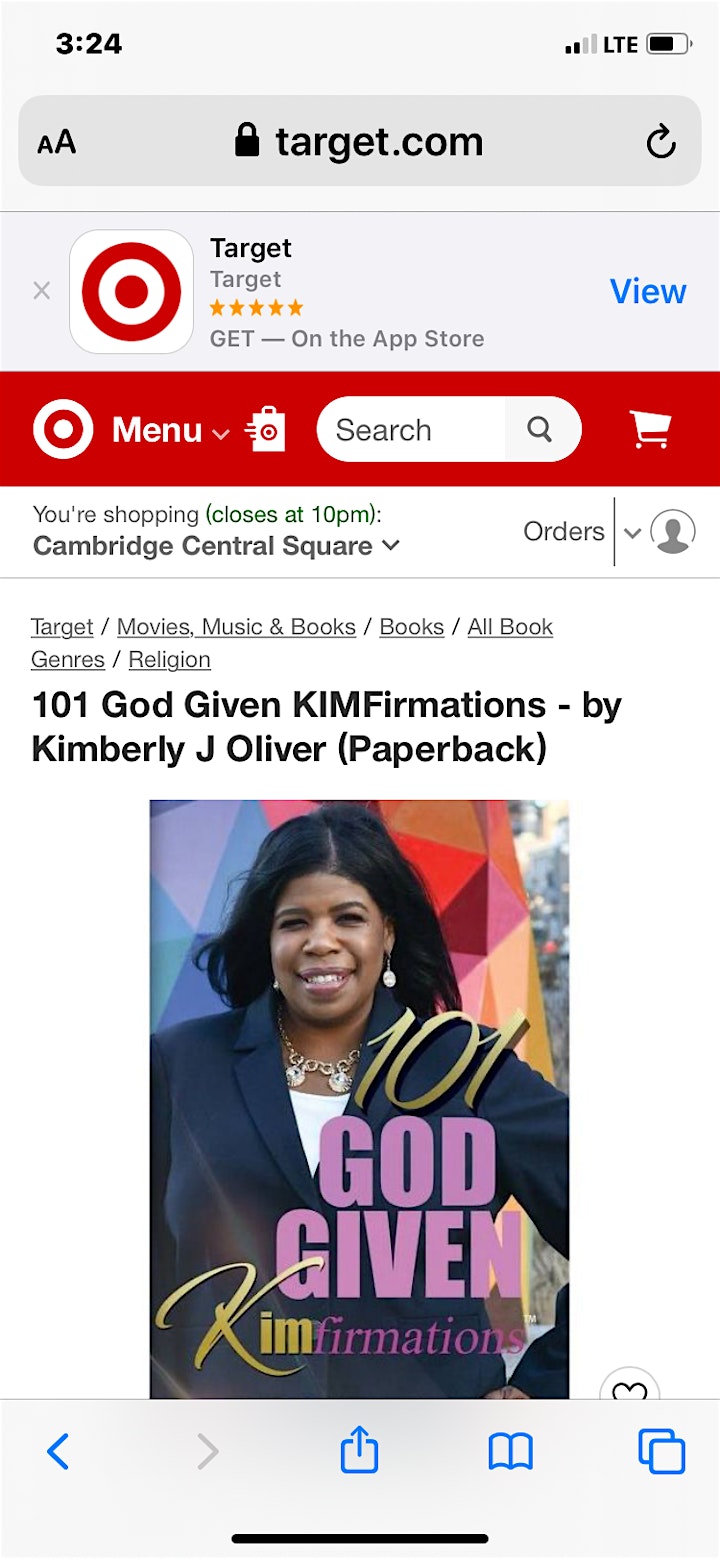Tap the target.com address bar
The height and width of the screenshot is (1559, 720).
360,141
